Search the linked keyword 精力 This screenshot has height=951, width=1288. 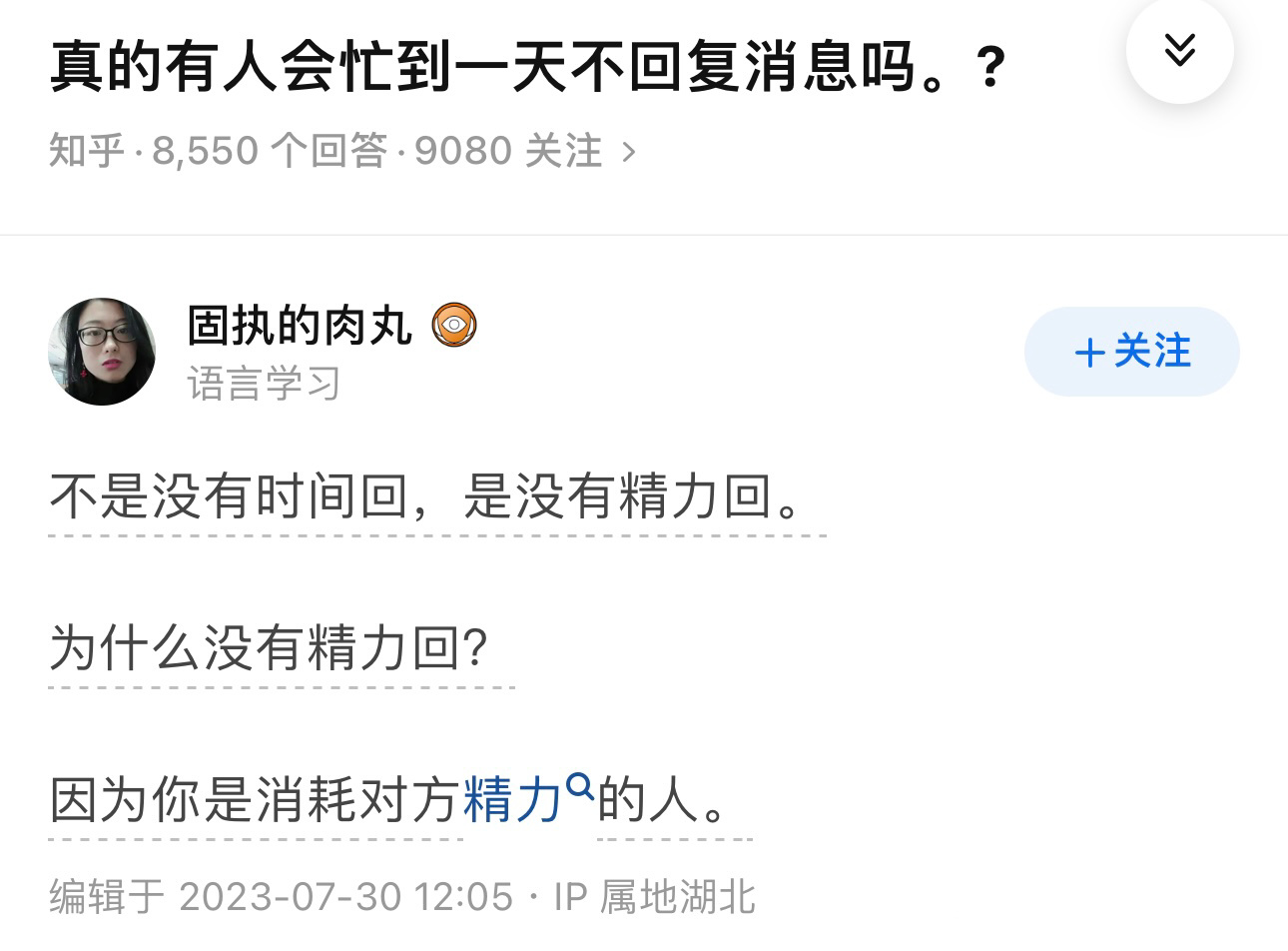(x=527, y=799)
